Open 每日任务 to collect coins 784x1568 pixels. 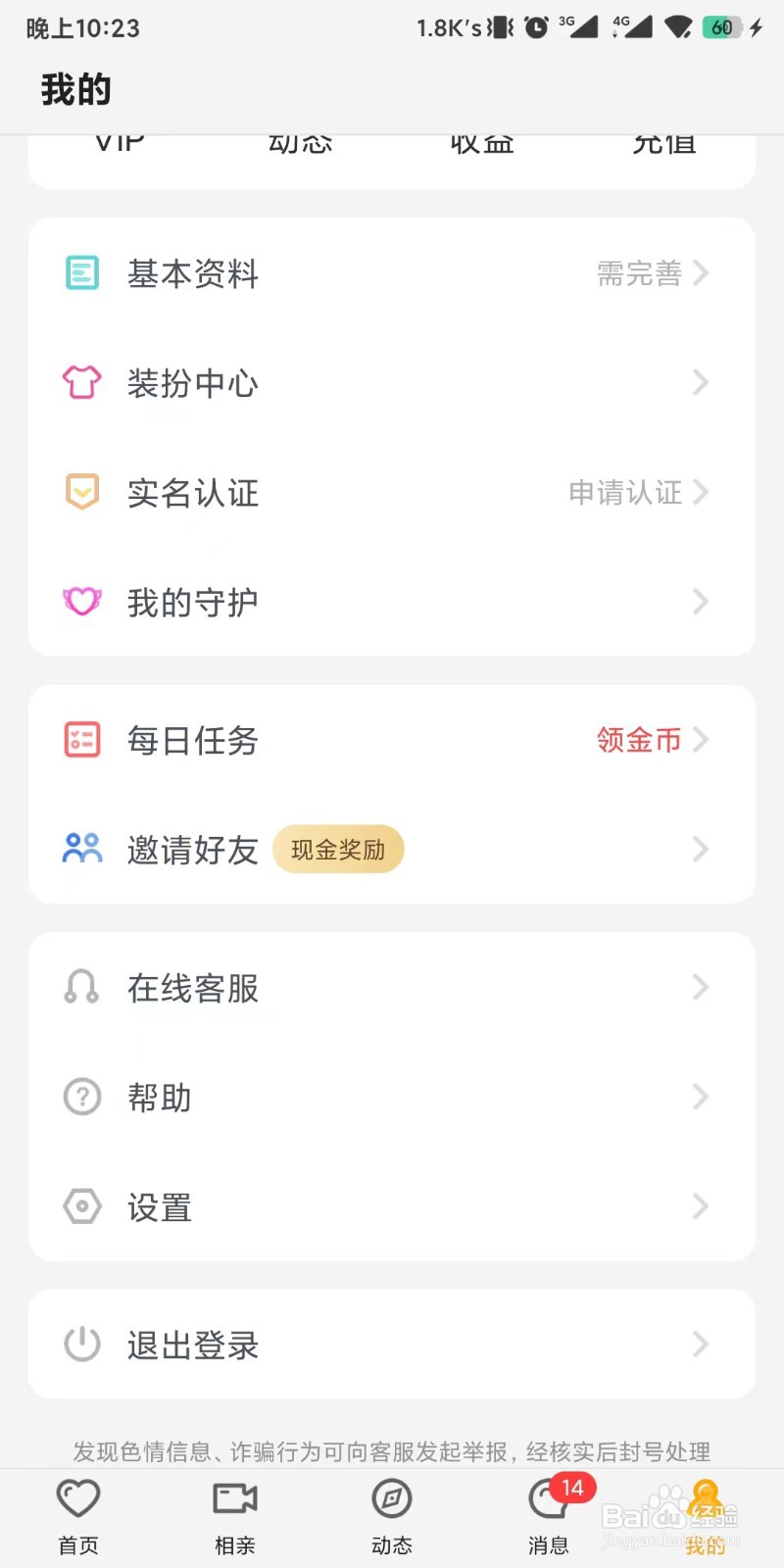392,740
